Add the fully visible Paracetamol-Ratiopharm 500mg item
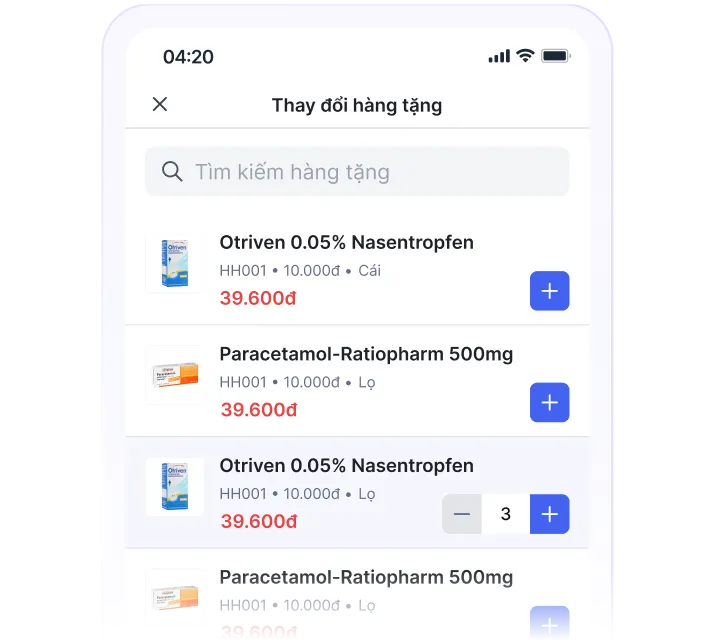The width and height of the screenshot is (715, 640). click(x=549, y=402)
